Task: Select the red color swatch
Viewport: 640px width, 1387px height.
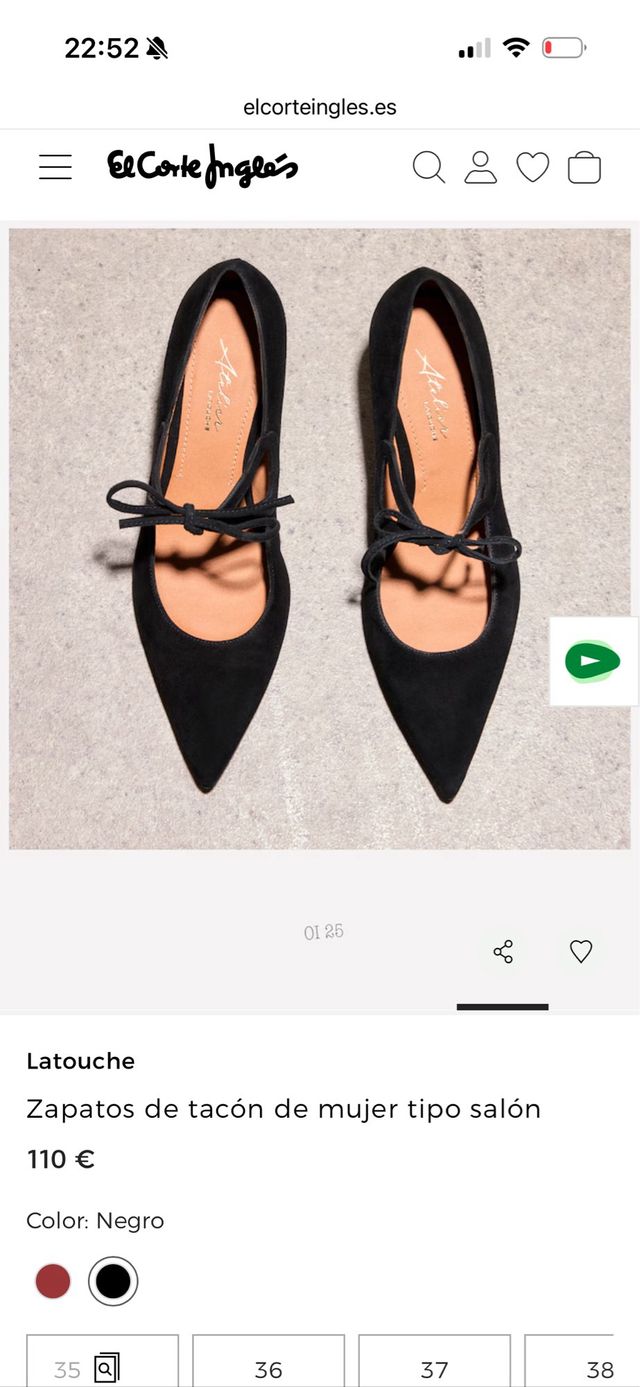Action: (53, 1281)
